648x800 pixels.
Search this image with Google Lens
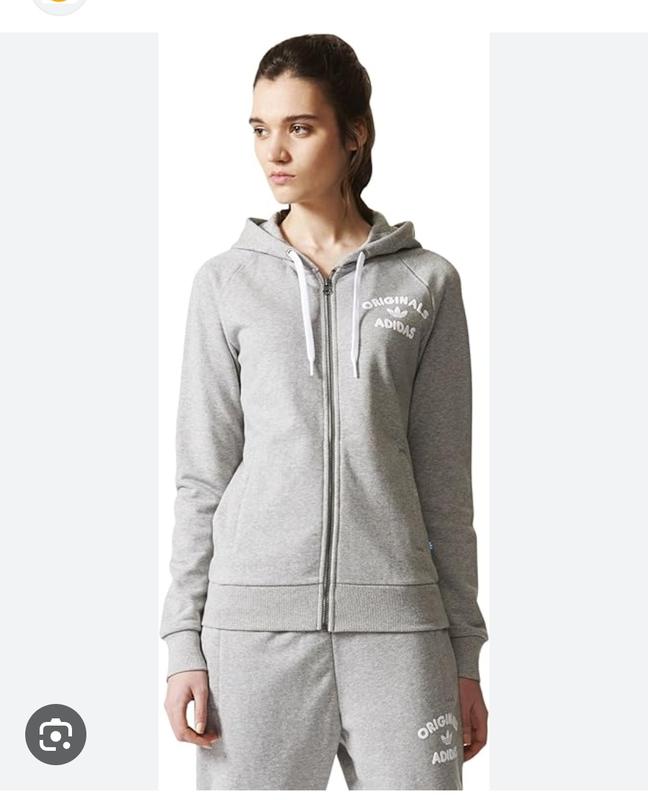coord(55,735)
